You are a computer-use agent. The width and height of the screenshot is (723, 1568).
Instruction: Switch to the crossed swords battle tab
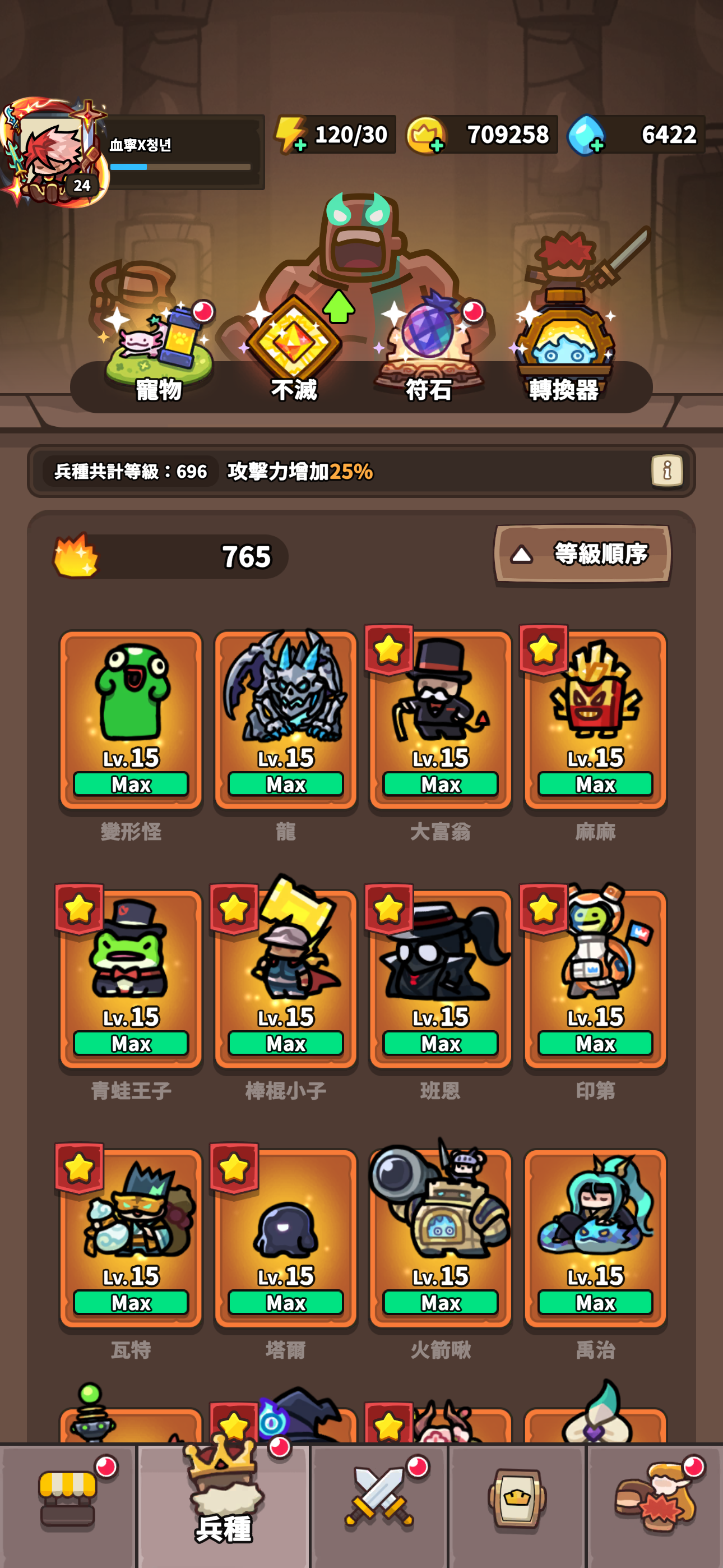[x=379, y=1505]
